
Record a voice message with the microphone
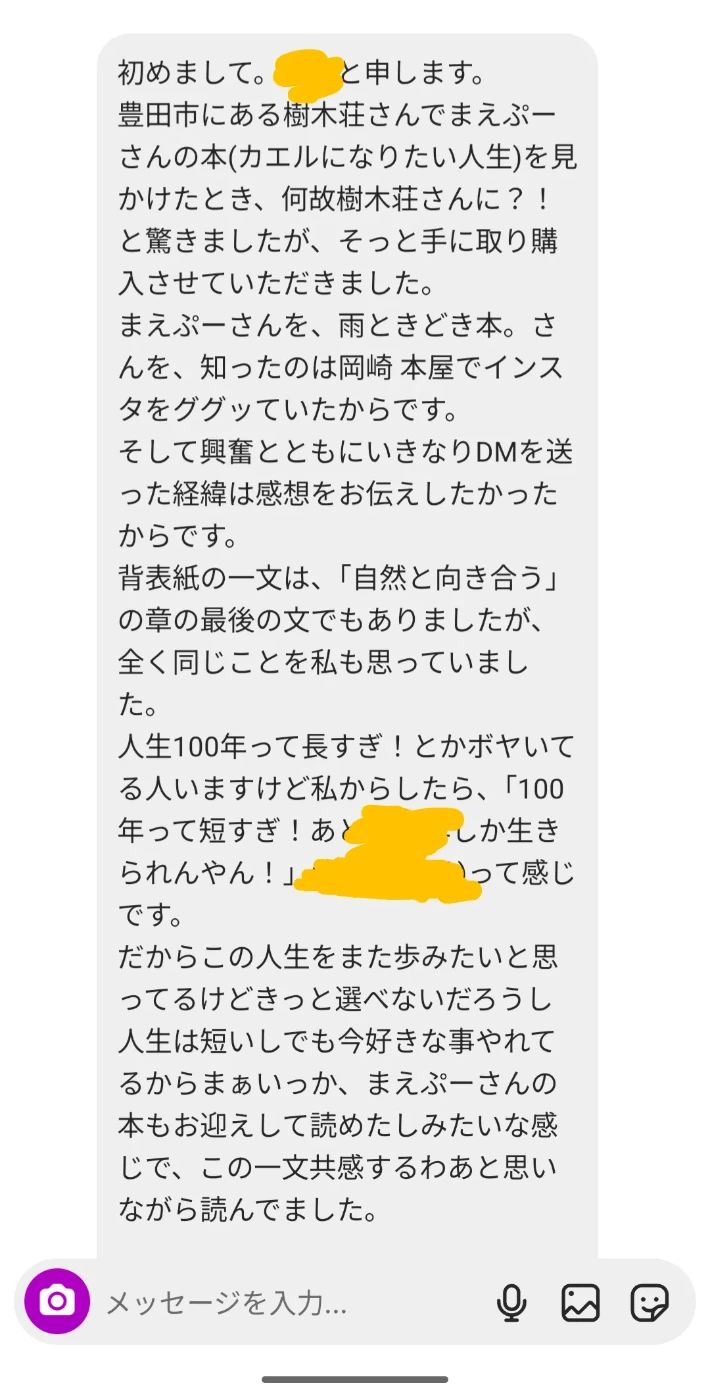512,1302
